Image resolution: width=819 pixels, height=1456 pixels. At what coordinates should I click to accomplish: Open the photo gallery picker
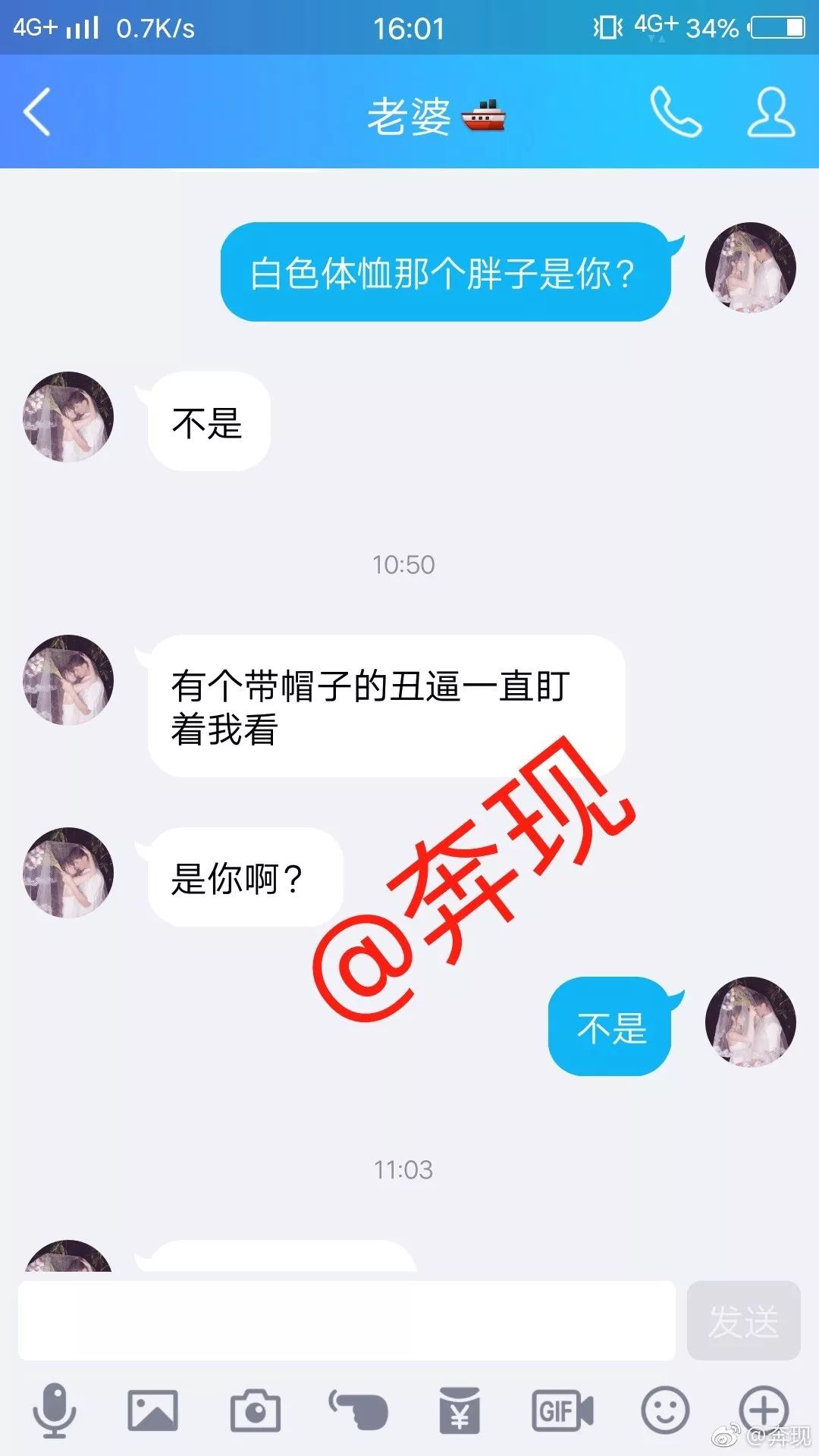(152, 1410)
